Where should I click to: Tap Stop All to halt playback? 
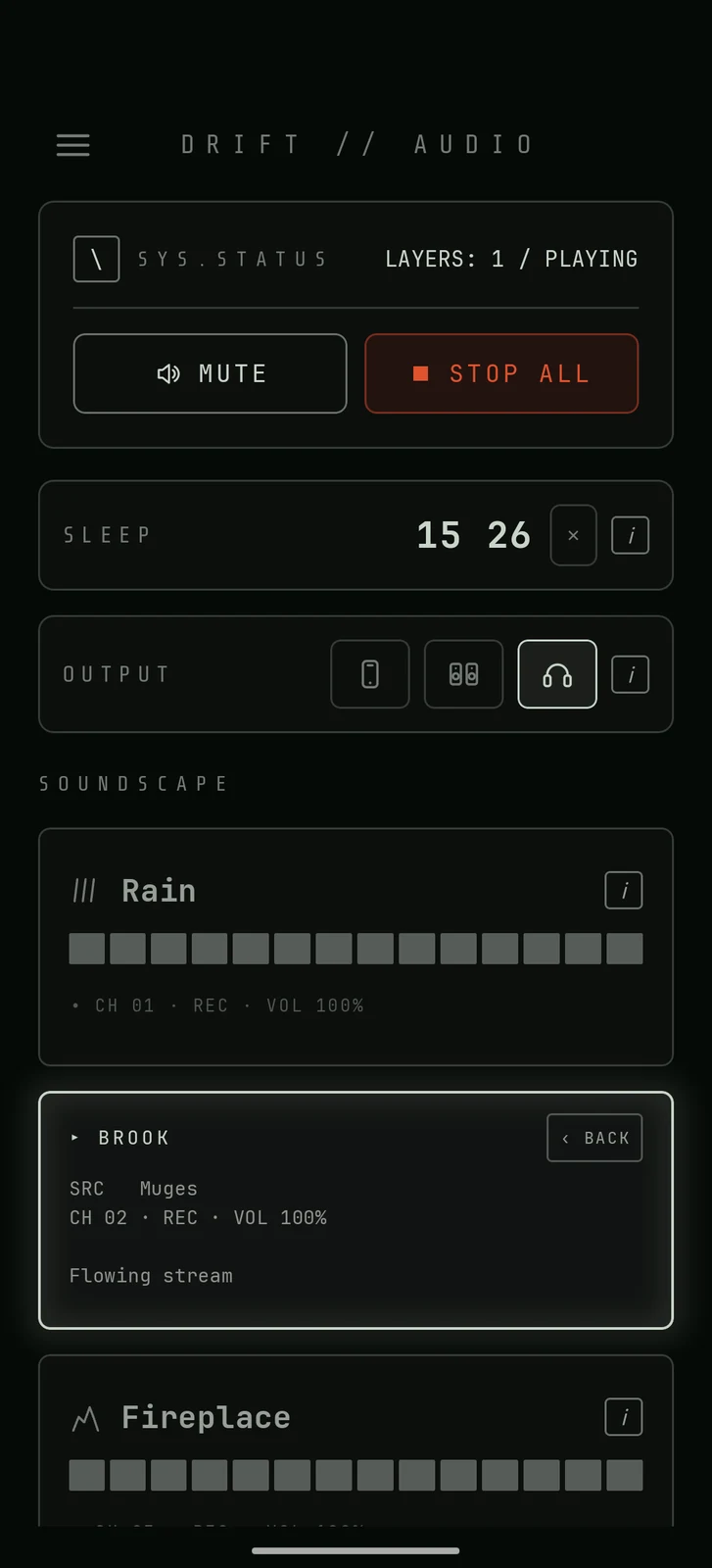pos(501,373)
